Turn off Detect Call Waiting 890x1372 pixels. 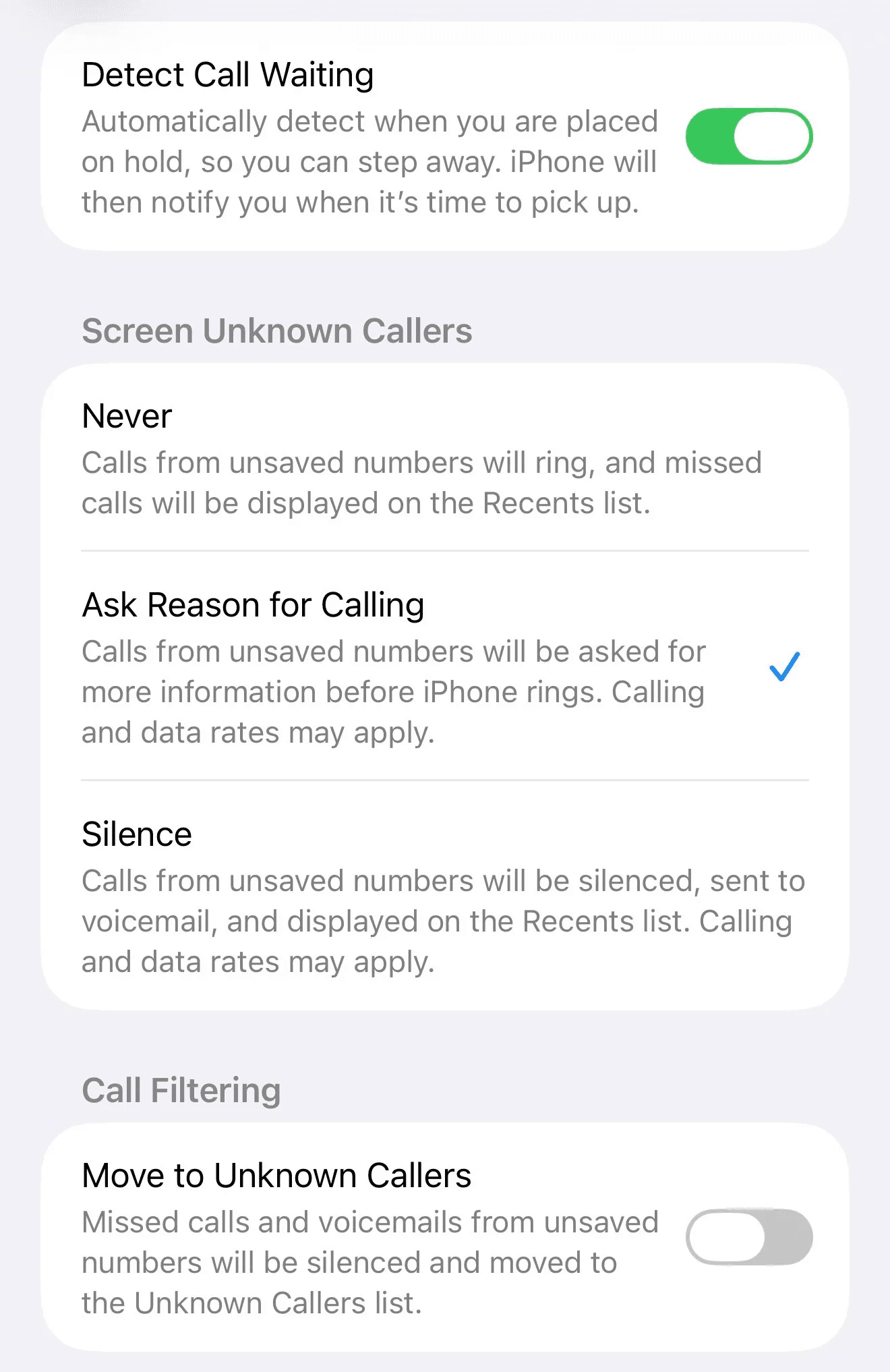coord(748,136)
